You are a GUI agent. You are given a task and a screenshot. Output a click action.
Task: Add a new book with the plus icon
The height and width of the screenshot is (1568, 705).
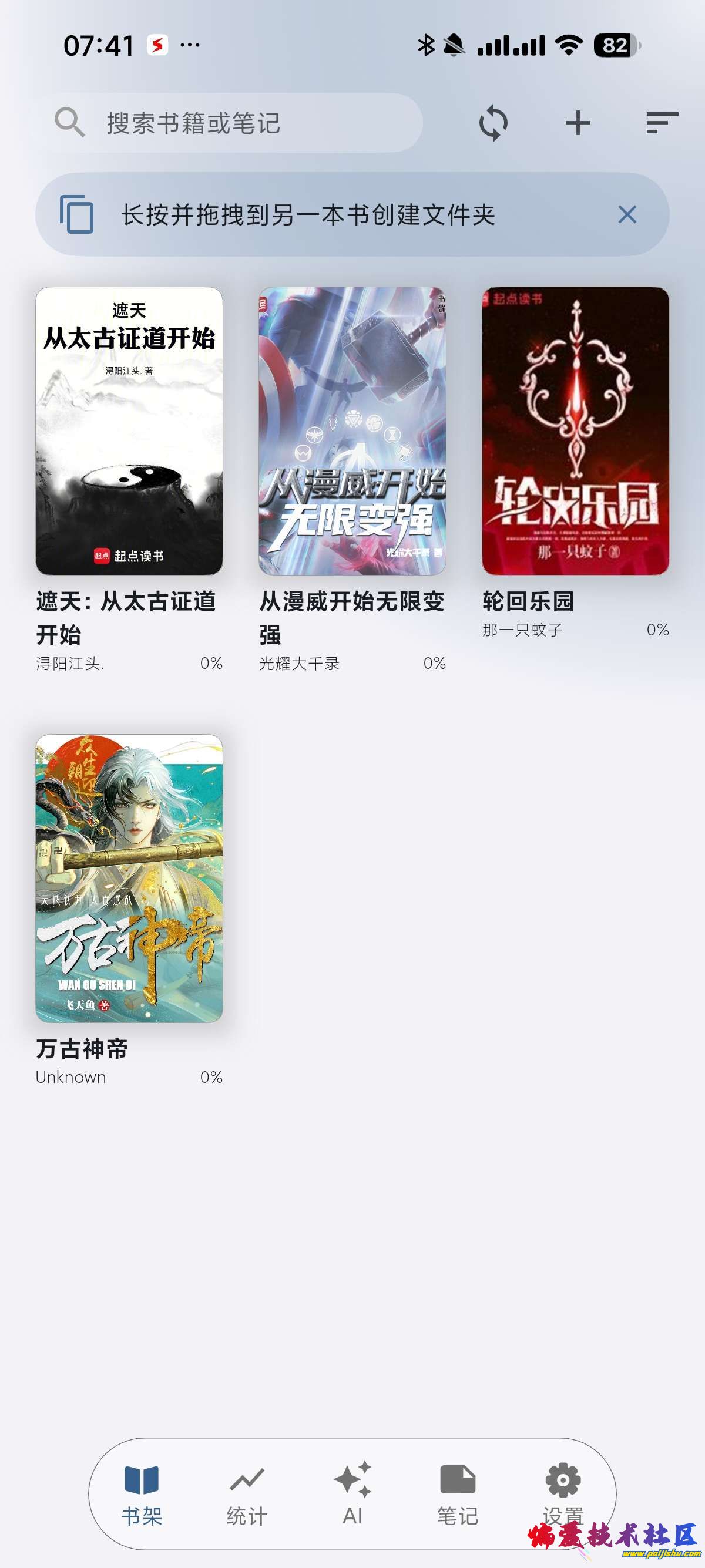click(x=577, y=123)
